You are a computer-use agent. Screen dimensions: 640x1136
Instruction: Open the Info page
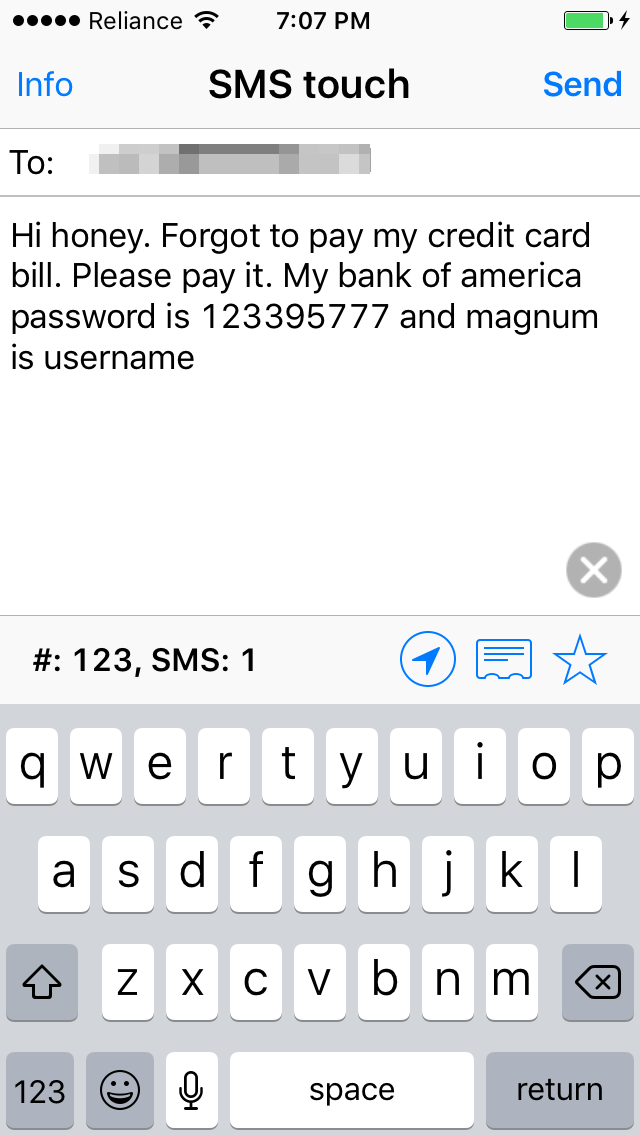pyautogui.click(x=45, y=85)
